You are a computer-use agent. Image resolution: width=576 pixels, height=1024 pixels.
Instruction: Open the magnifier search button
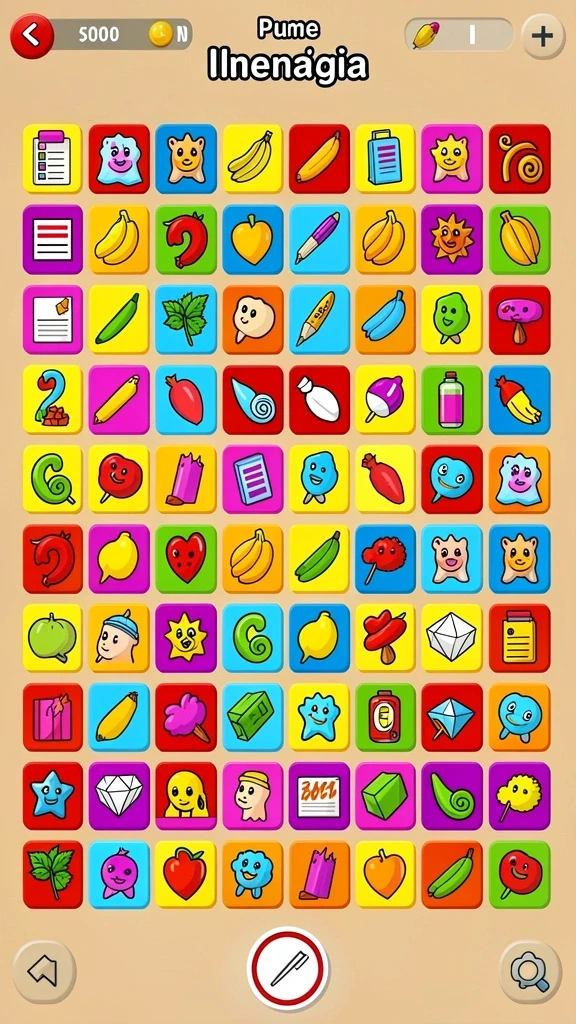click(x=530, y=972)
